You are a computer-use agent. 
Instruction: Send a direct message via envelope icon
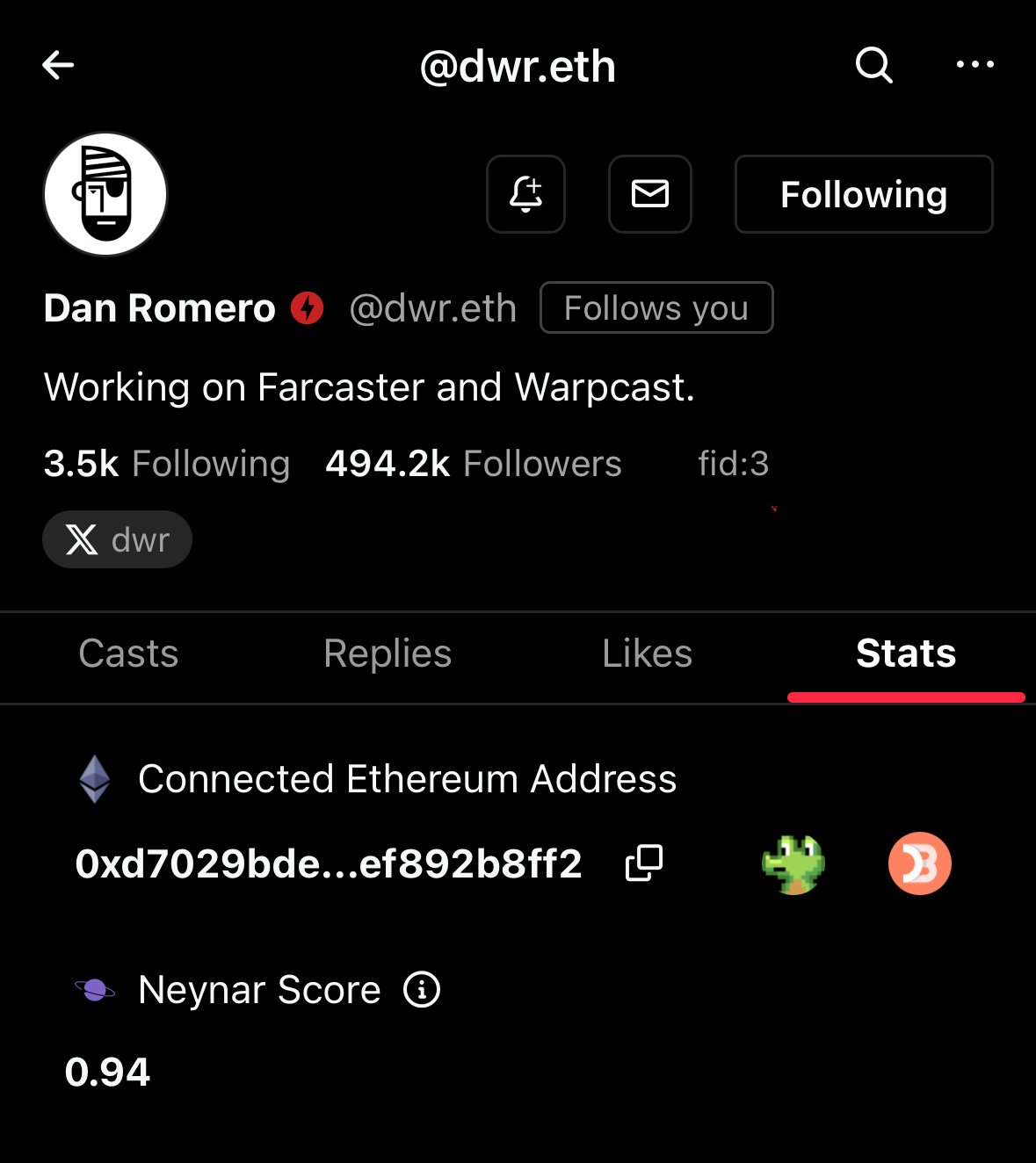click(650, 194)
